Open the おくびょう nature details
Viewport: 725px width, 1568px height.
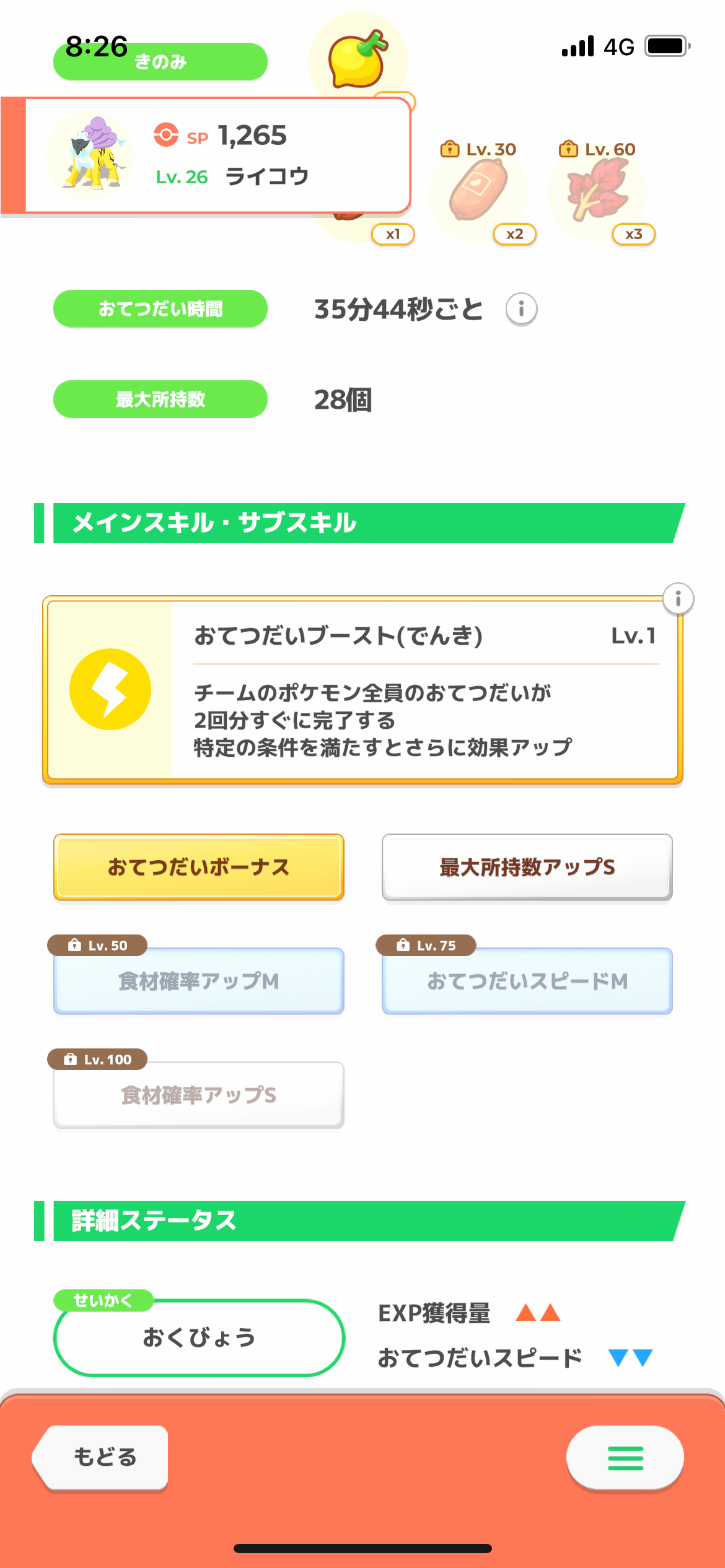click(199, 1338)
